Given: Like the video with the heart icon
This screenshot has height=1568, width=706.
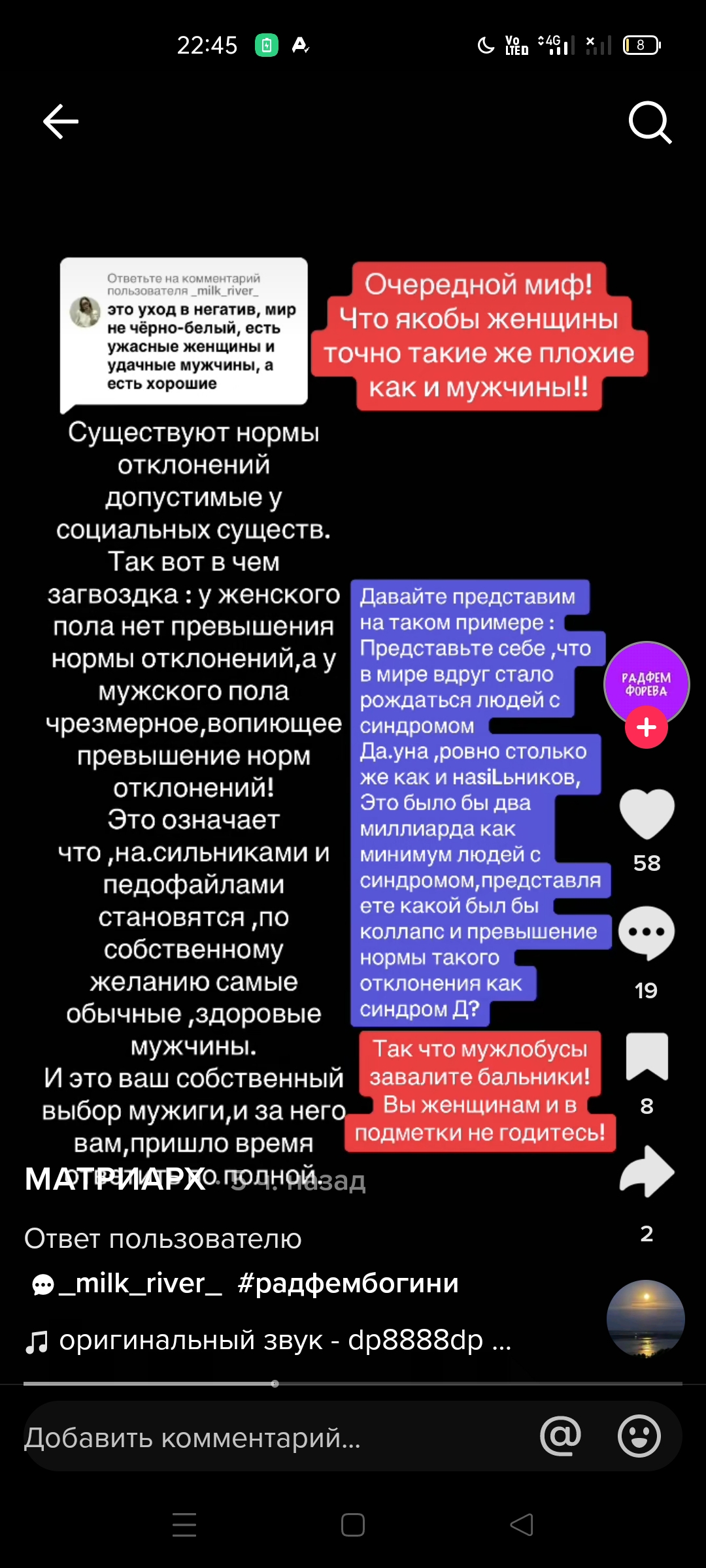Looking at the screenshot, I should point(647,813).
